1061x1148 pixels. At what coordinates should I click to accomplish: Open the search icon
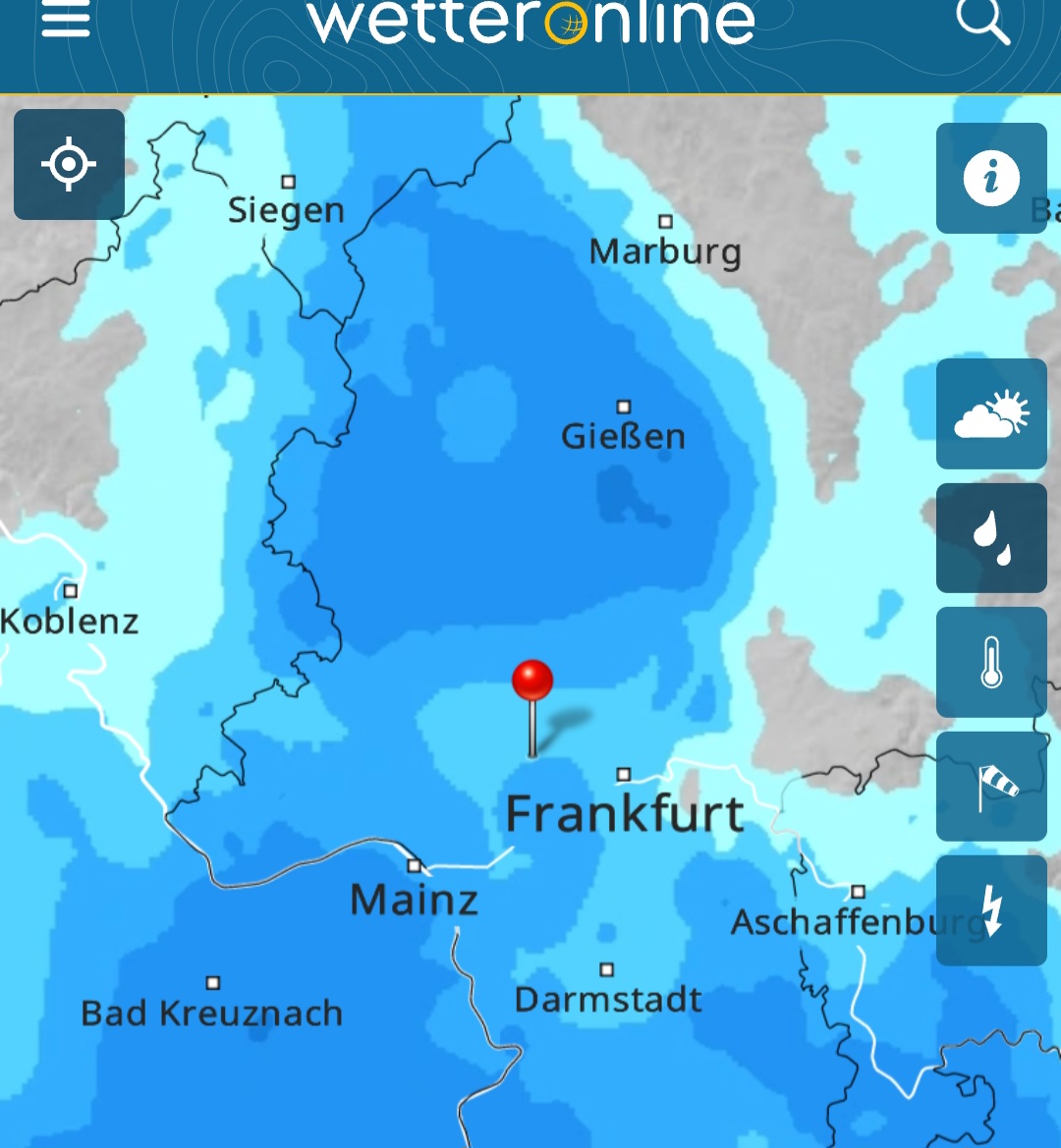point(983,21)
